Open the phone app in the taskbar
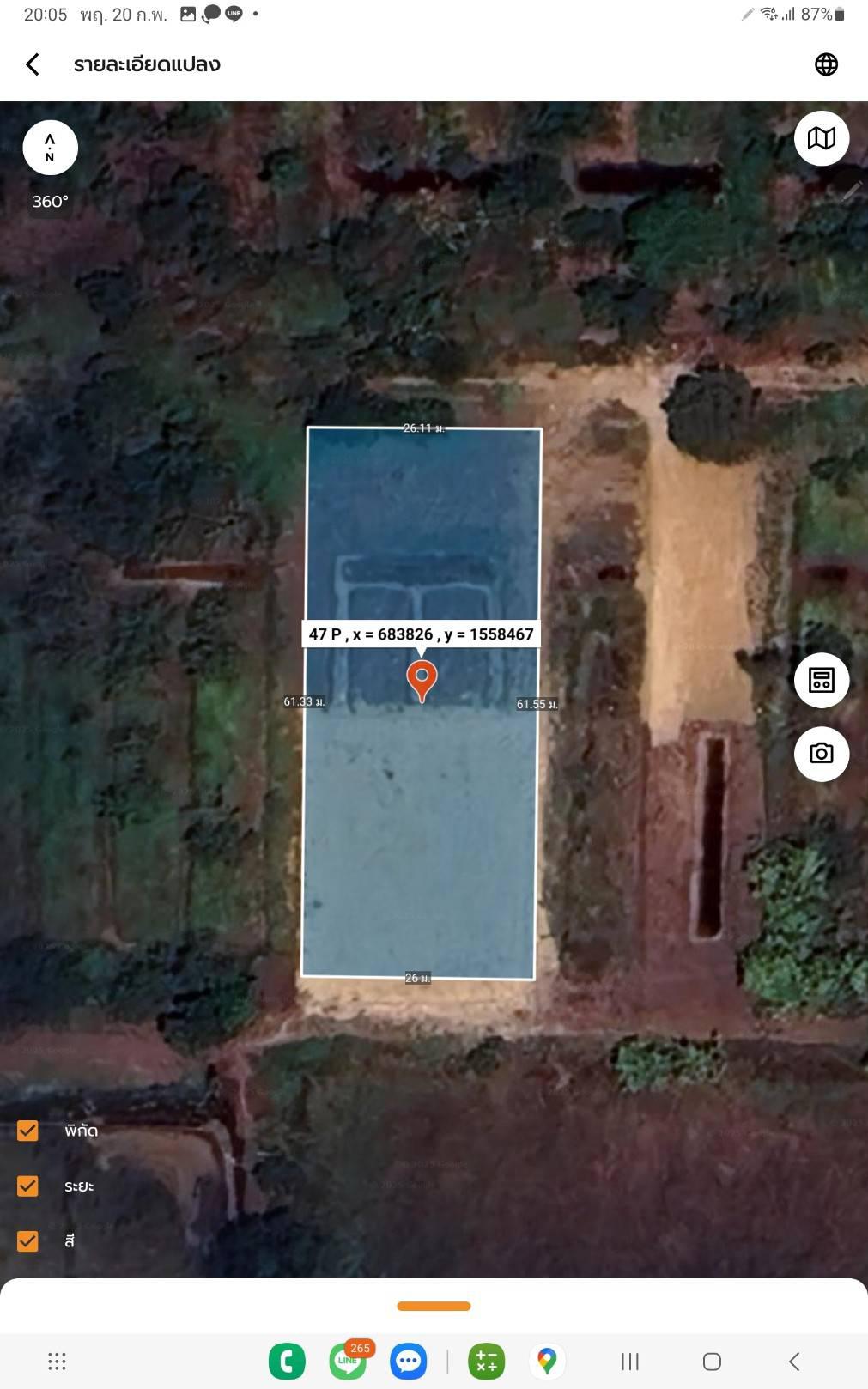 [287, 1362]
